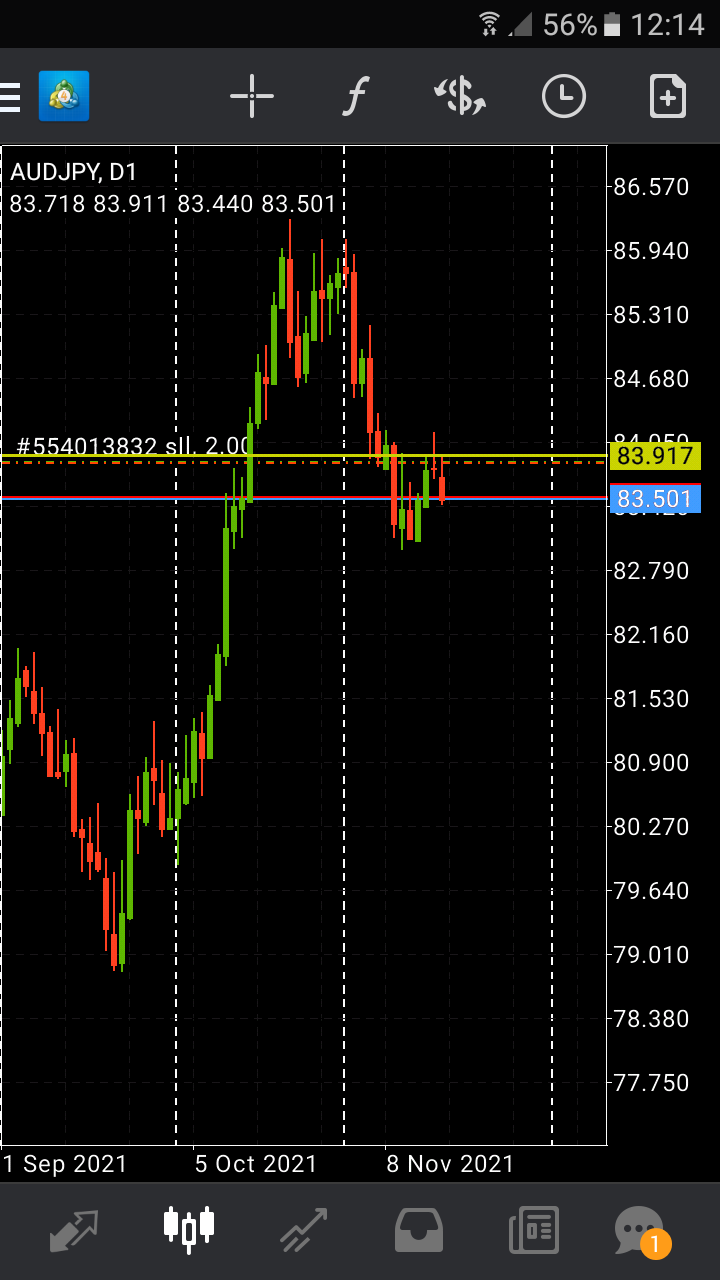The image size is (720, 1280).
Task: Open the side menu drawer
Action: pos(12,97)
